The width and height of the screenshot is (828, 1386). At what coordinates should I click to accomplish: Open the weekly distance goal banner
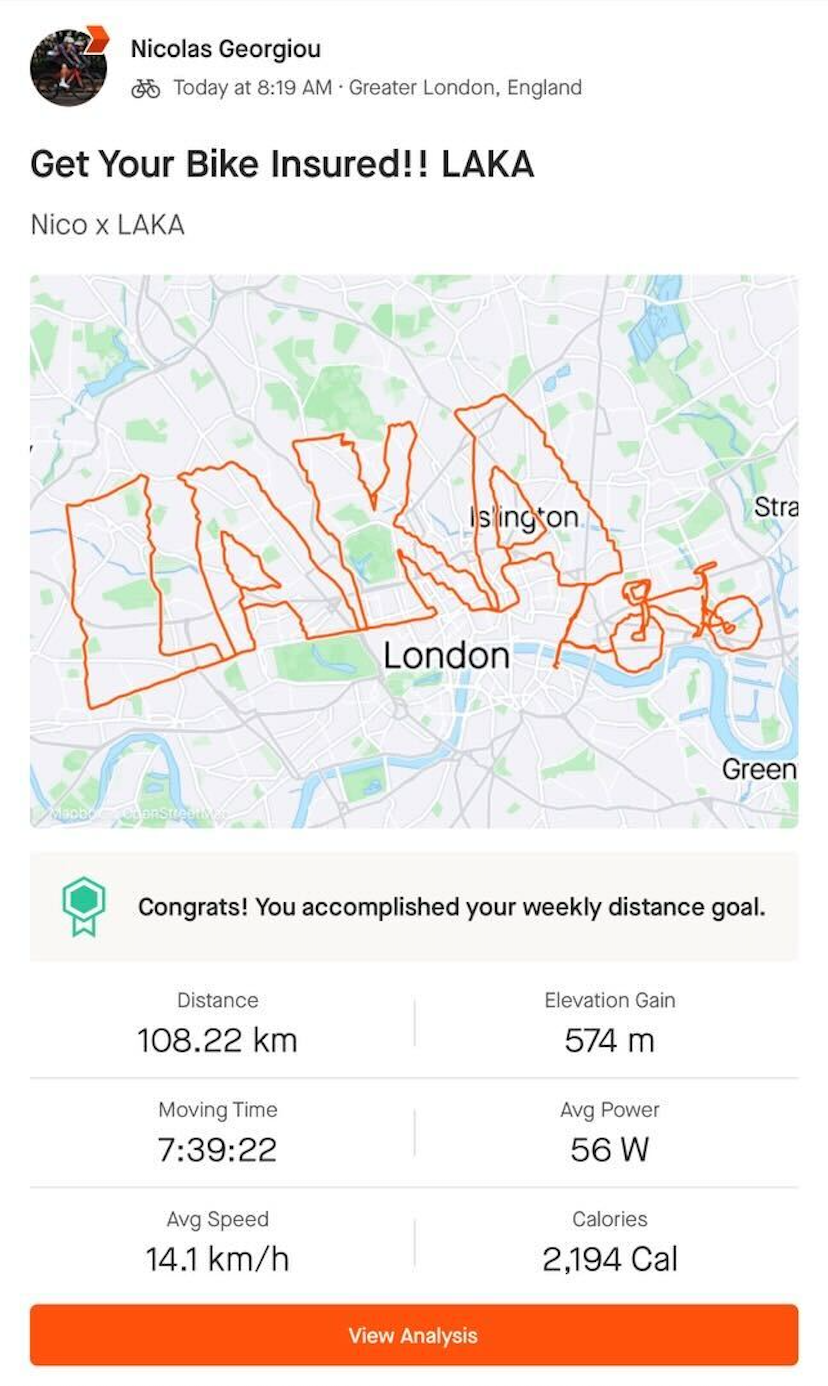(x=414, y=907)
